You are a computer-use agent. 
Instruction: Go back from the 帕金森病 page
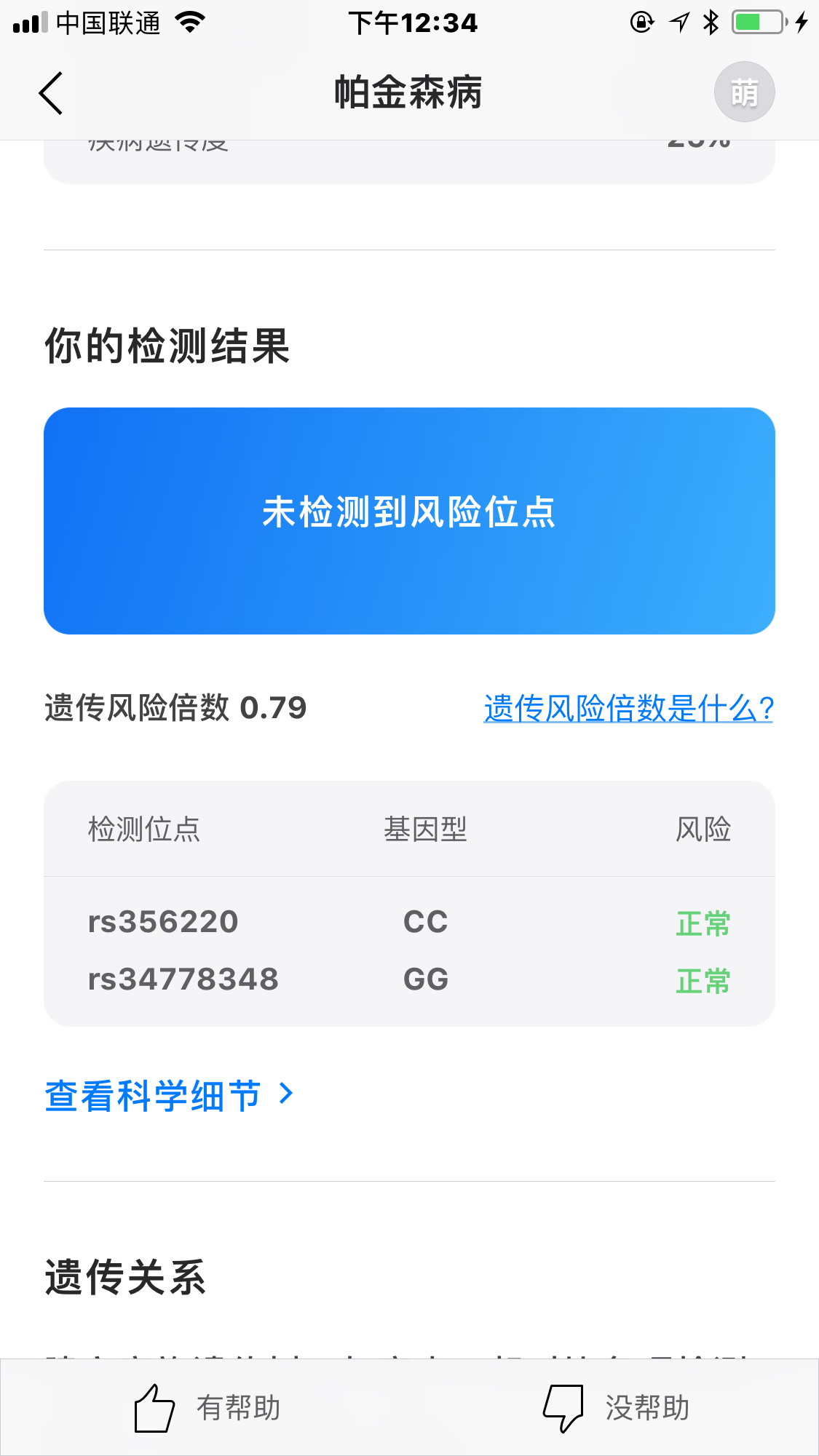(x=51, y=93)
